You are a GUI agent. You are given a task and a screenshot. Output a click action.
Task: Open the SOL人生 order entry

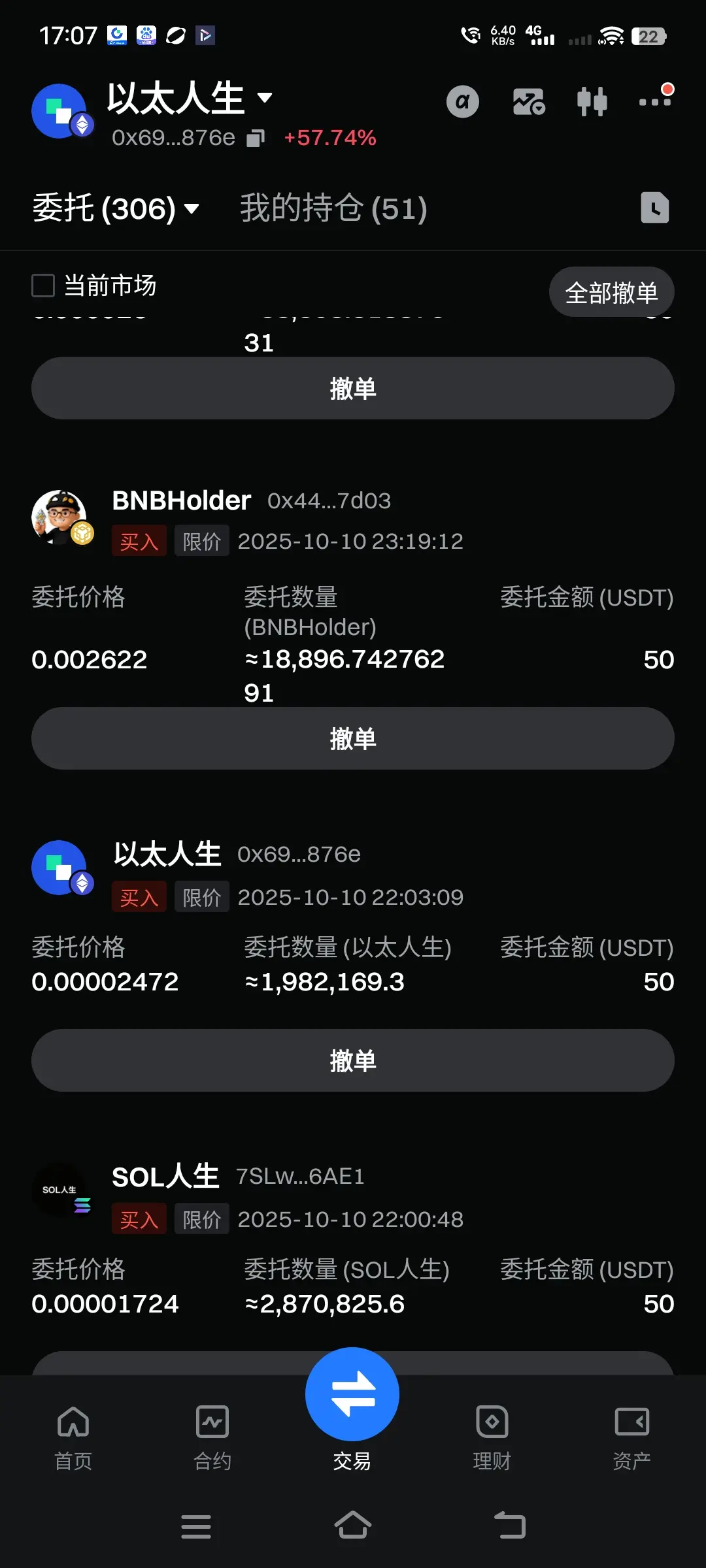(165, 1177)
